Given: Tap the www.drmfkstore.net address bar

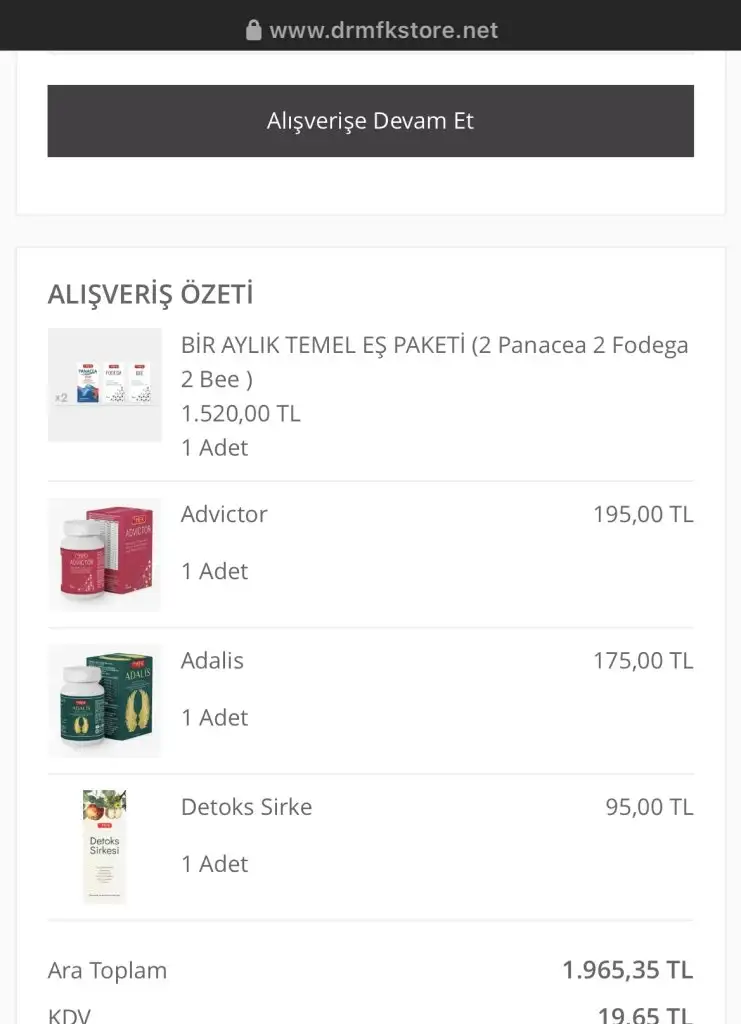Looking at the screenshot, I should pyautogui.click(x=371, y=30).
